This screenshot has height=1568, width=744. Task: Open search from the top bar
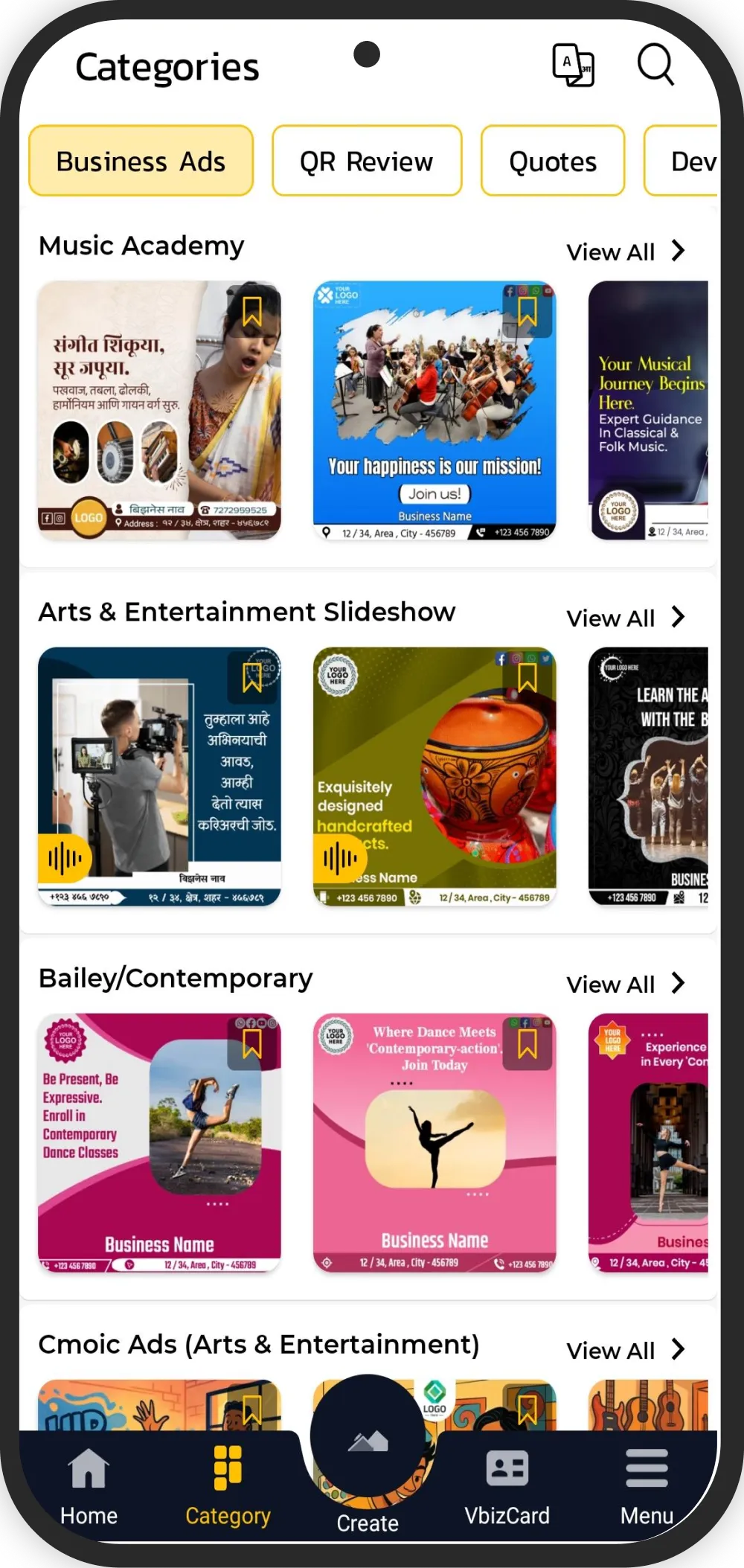point(655,65)
